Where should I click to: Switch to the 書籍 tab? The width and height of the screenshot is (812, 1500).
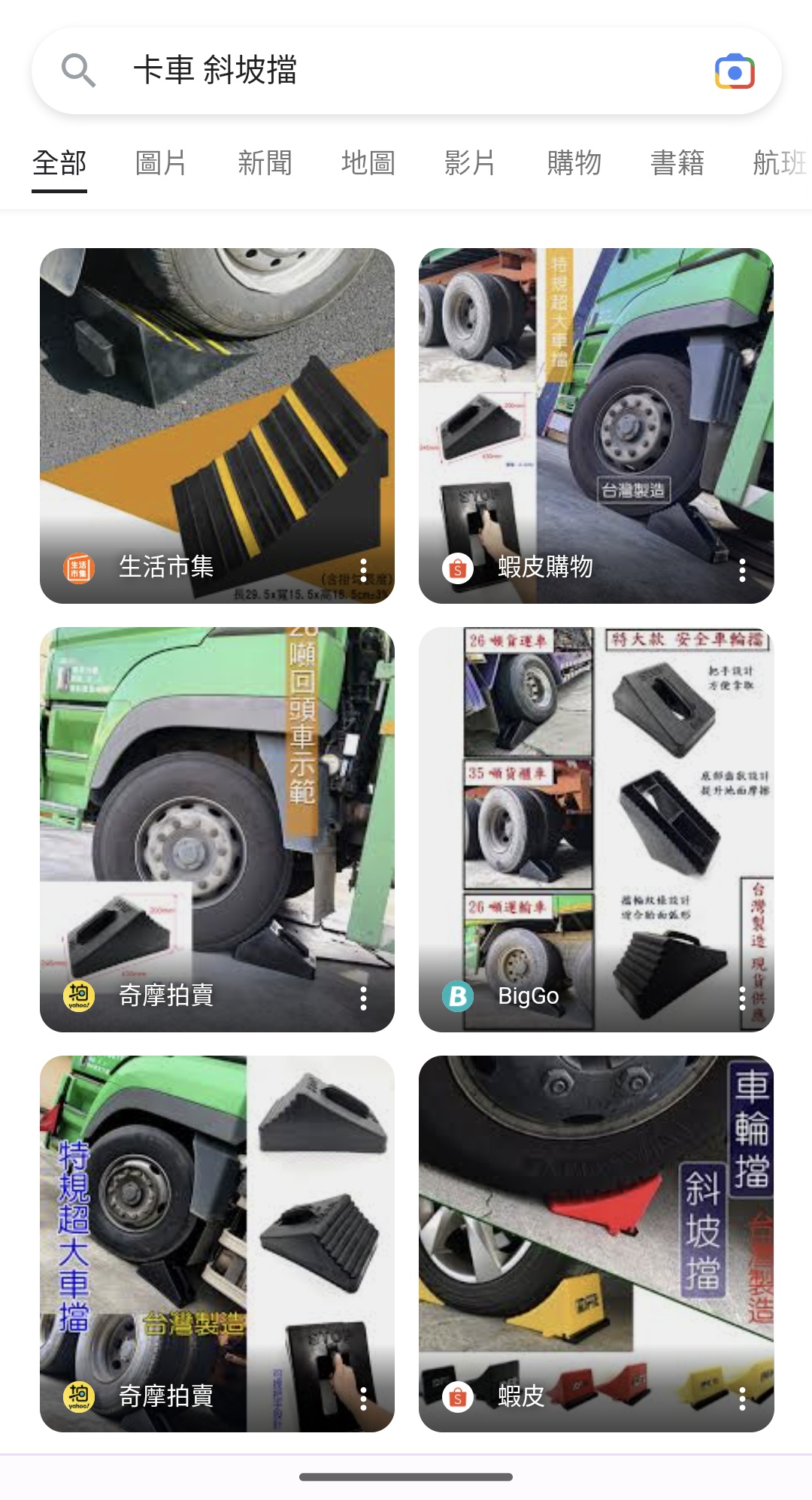pyautogui.click(x=677, y=163)
